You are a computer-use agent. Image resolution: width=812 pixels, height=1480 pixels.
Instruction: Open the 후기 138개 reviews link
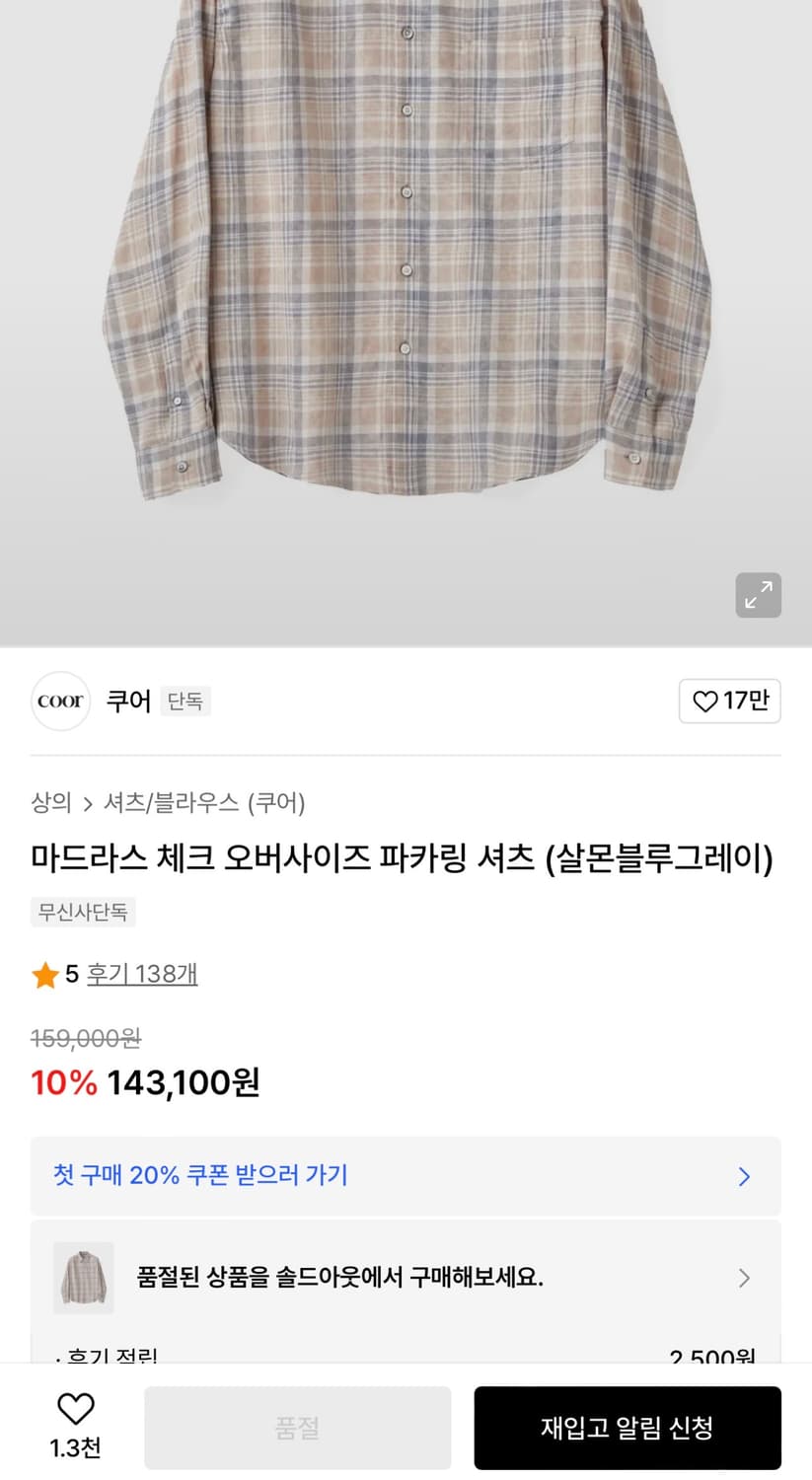[142, 974]
